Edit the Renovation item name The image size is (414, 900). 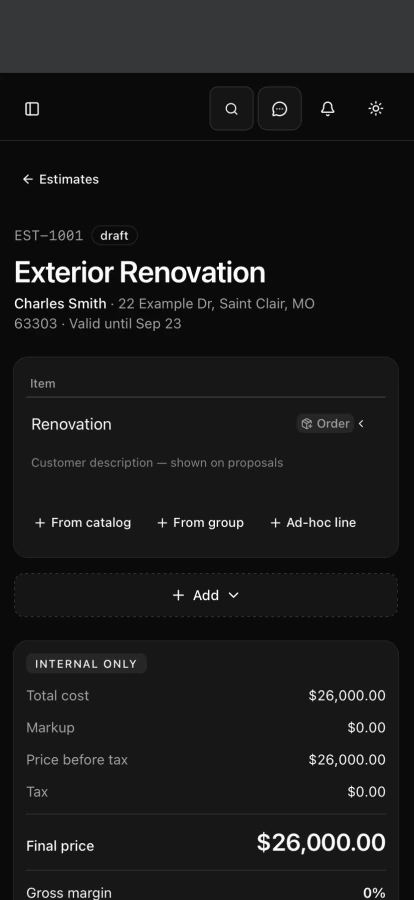(x=161, y=424)
